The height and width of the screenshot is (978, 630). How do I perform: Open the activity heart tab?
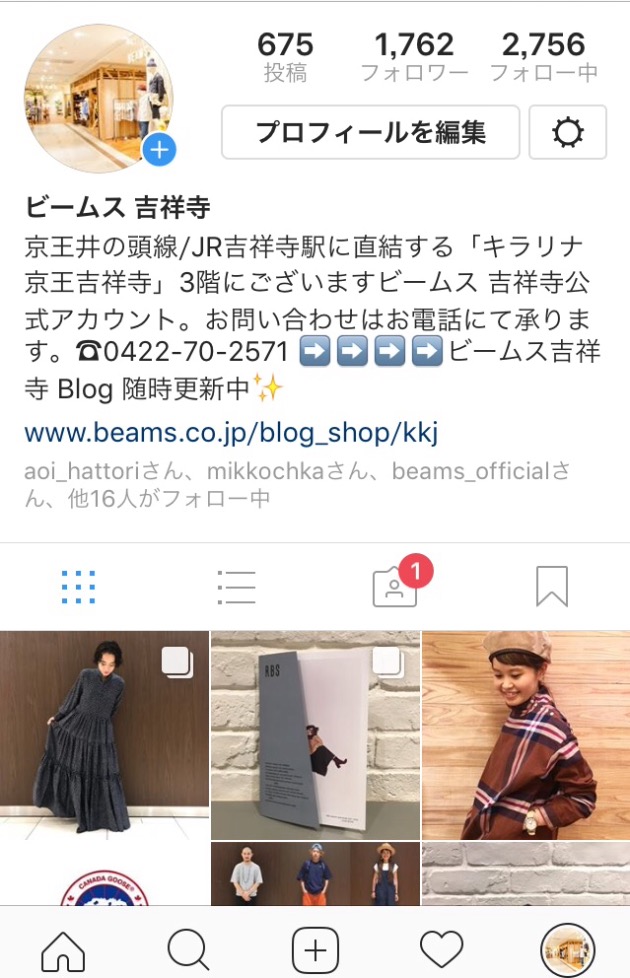point(441,948)
